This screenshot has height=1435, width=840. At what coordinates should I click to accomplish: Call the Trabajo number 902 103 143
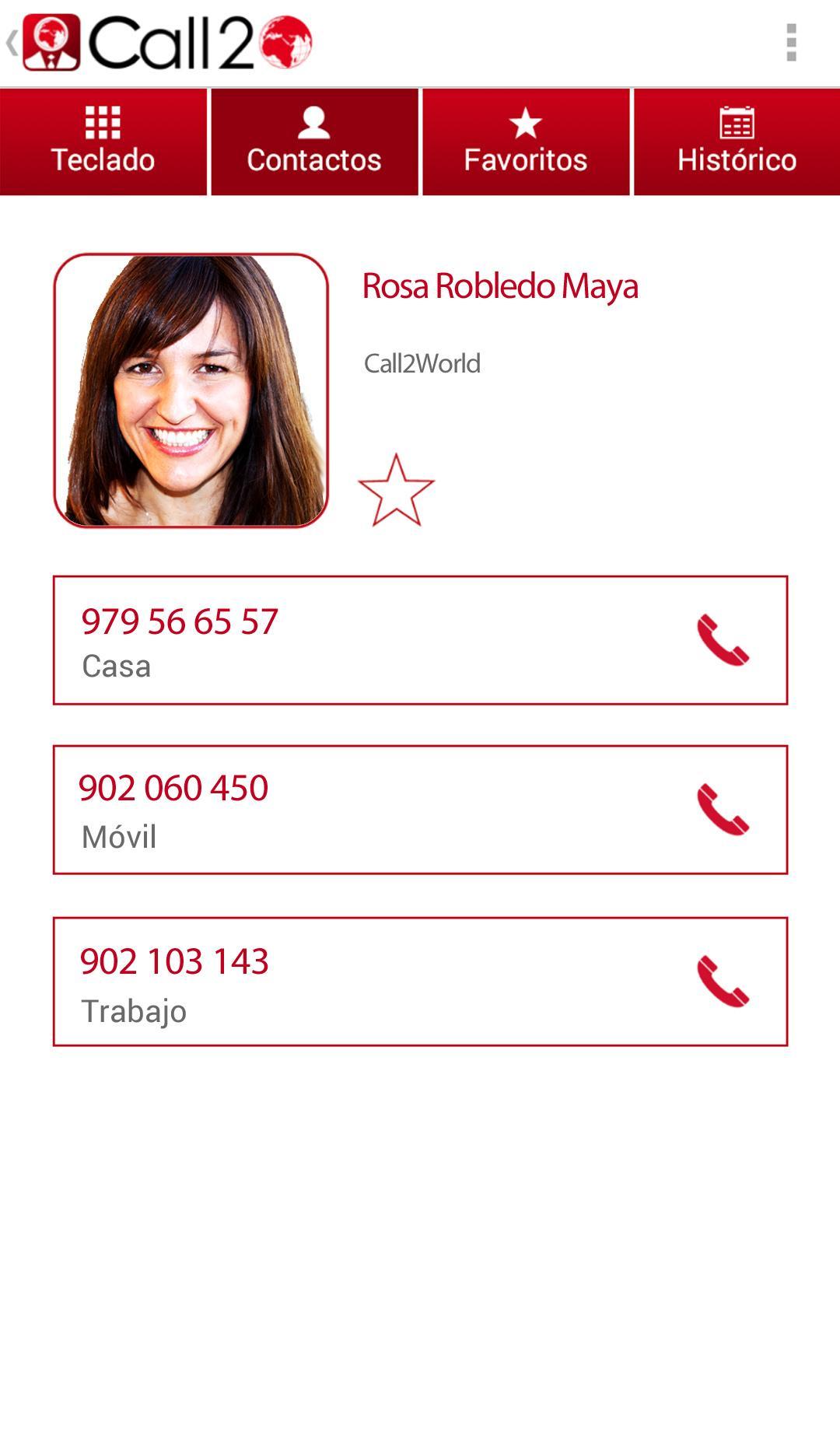(x=175, y=962)
